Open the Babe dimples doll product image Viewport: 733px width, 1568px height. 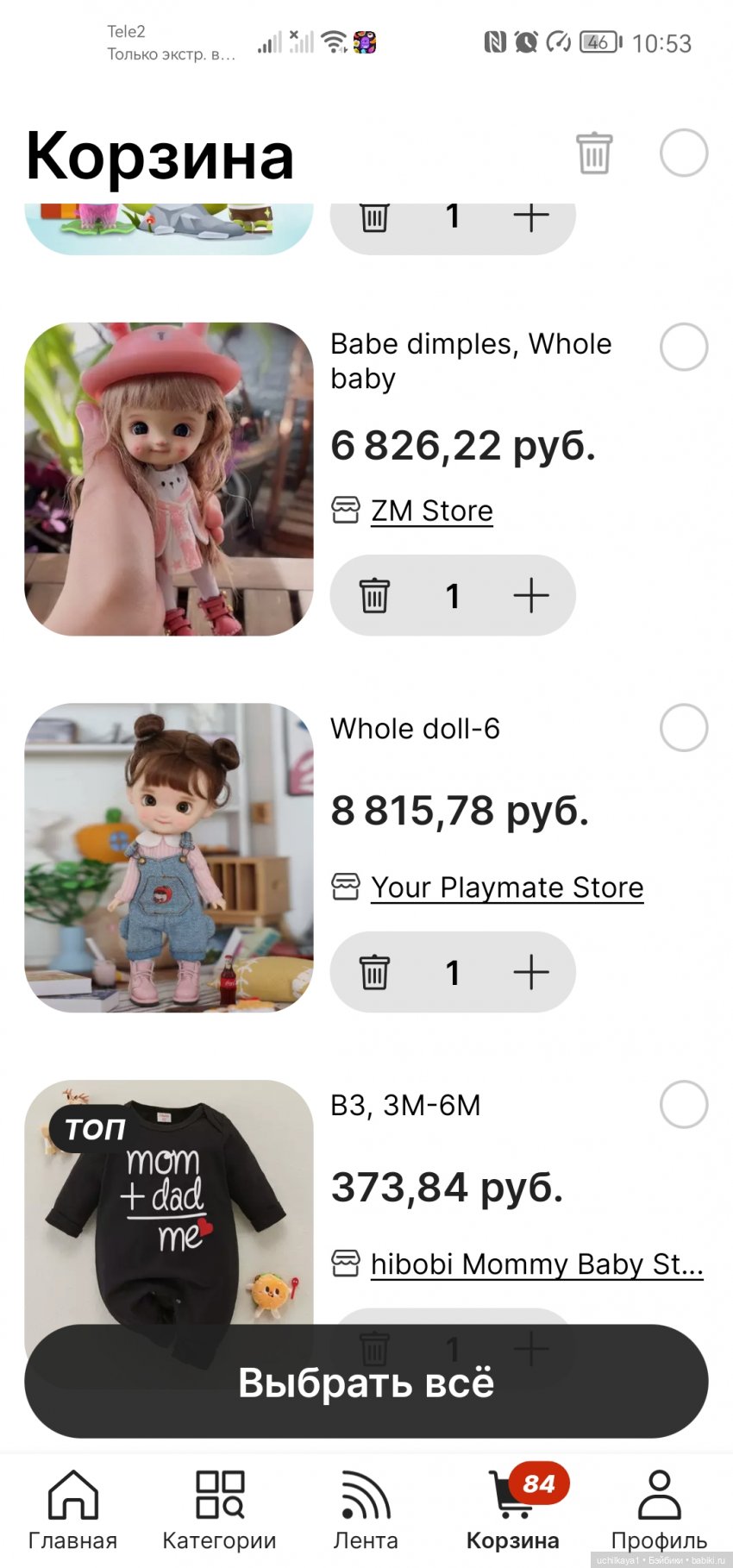(169, 480)
